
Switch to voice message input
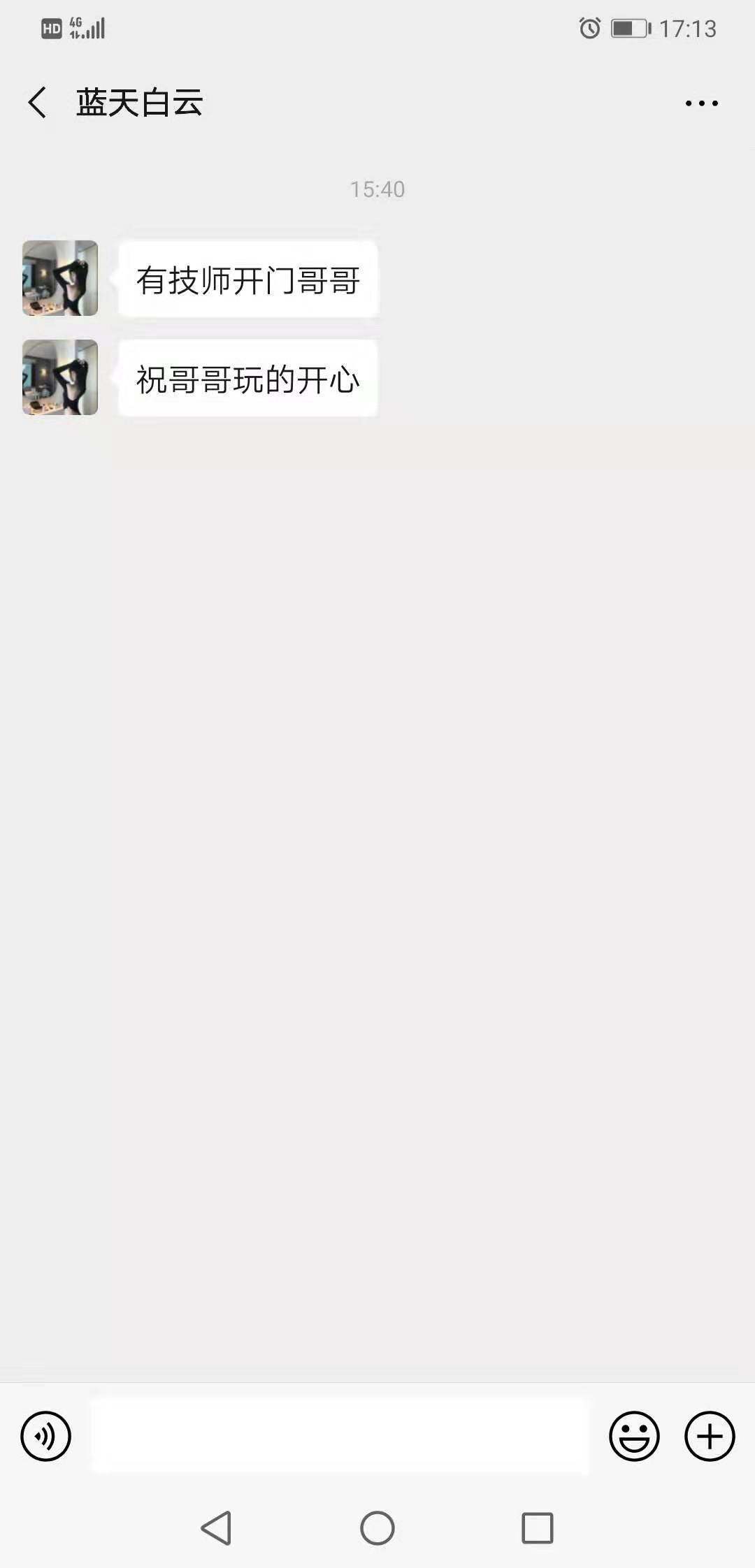click(46, 1437)
